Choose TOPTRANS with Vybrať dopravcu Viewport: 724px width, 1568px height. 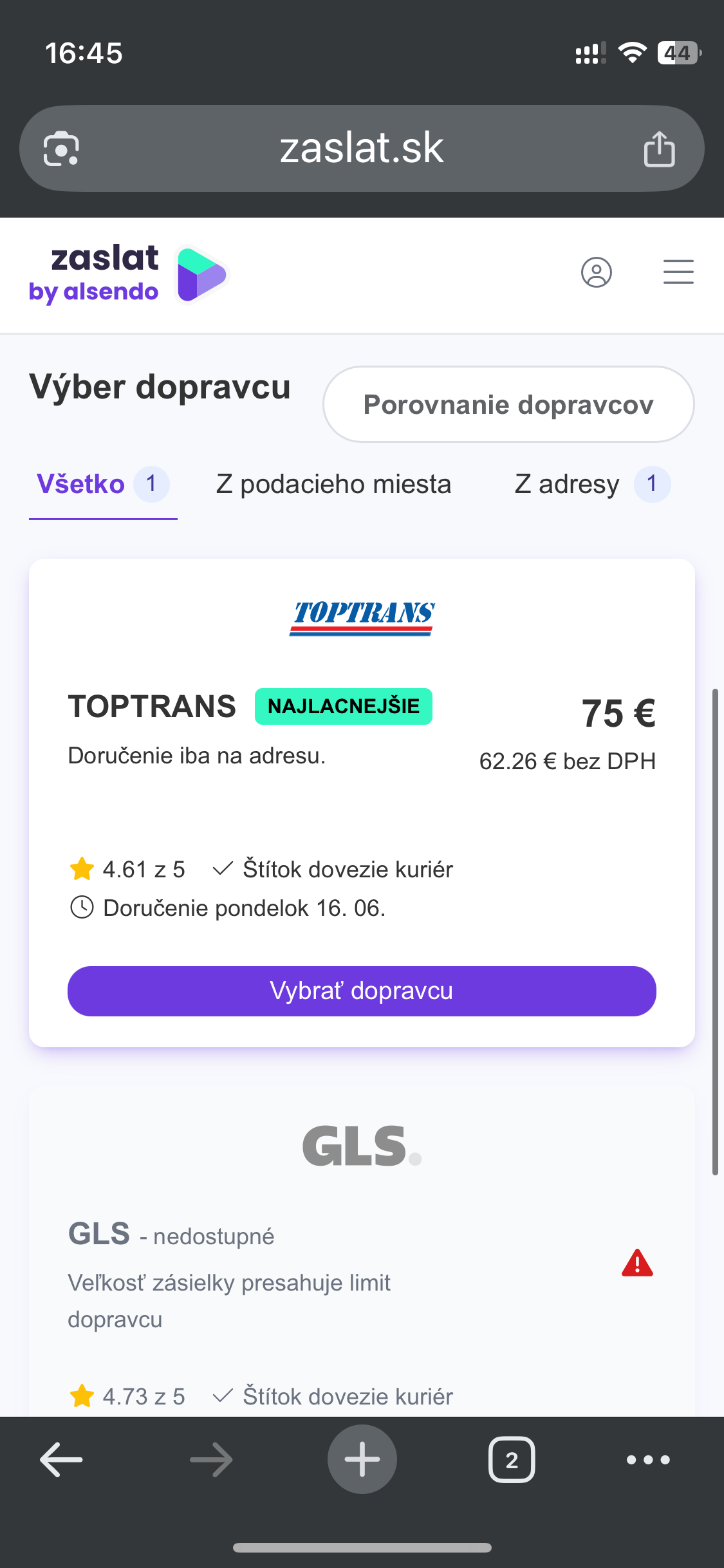[362, 991]
